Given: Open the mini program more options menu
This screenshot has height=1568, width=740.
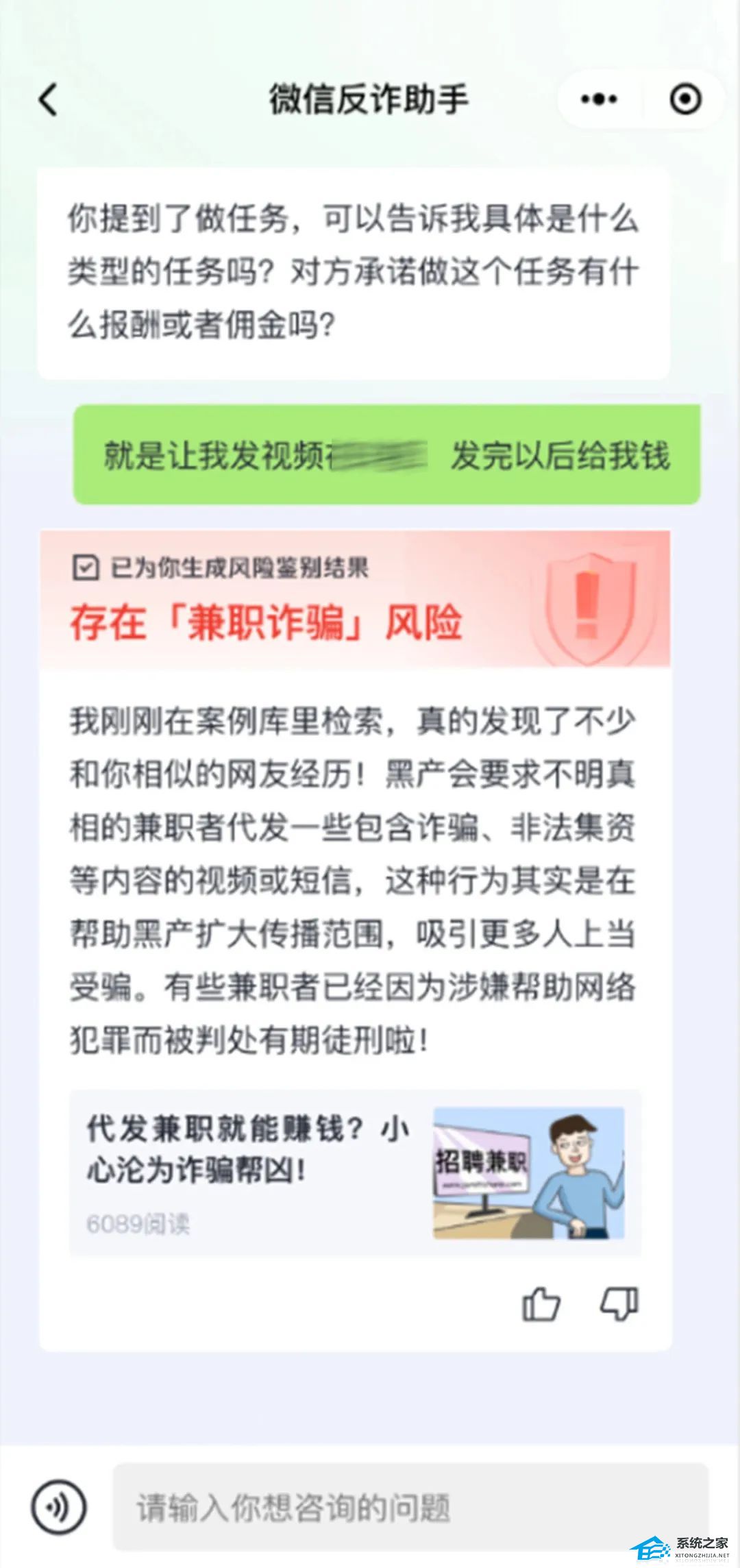Looking at the screenshot, I should 599,100.
